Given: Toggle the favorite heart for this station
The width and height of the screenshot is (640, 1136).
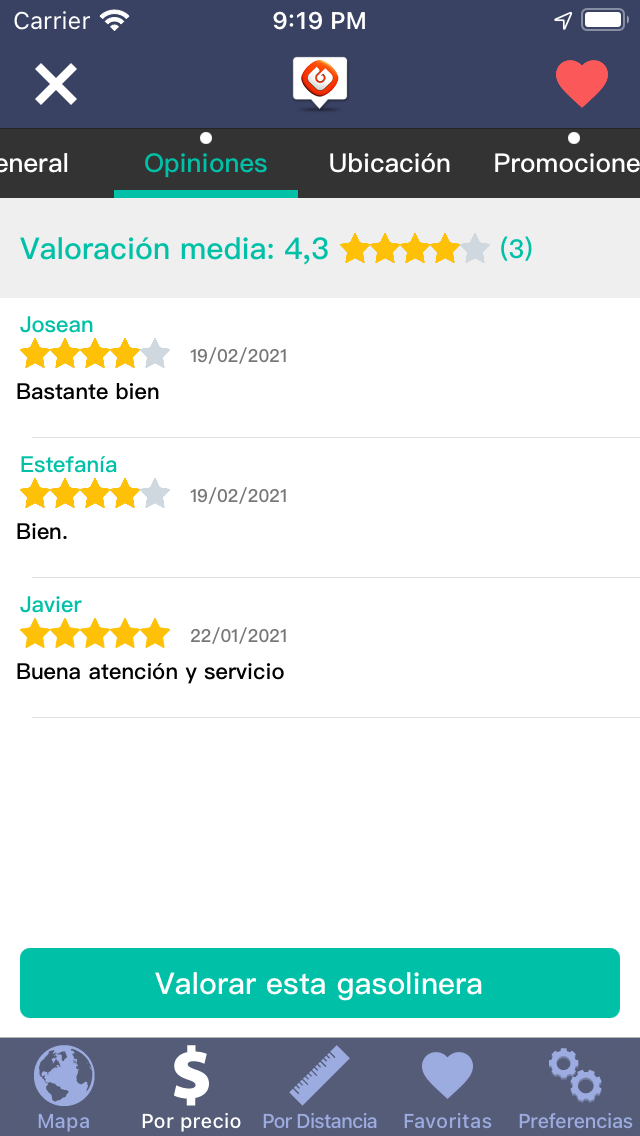Looking at the screenshot, I should (582, 84).
